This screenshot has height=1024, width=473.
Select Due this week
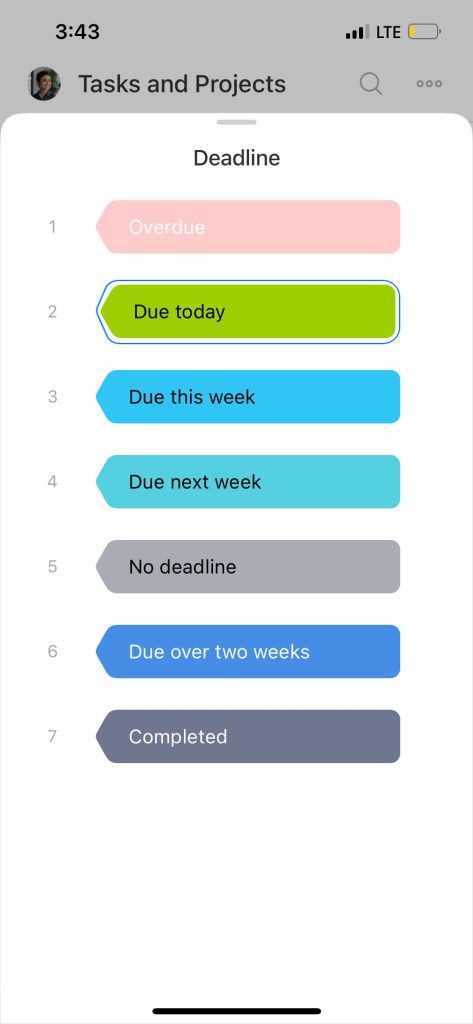[248, 396]
